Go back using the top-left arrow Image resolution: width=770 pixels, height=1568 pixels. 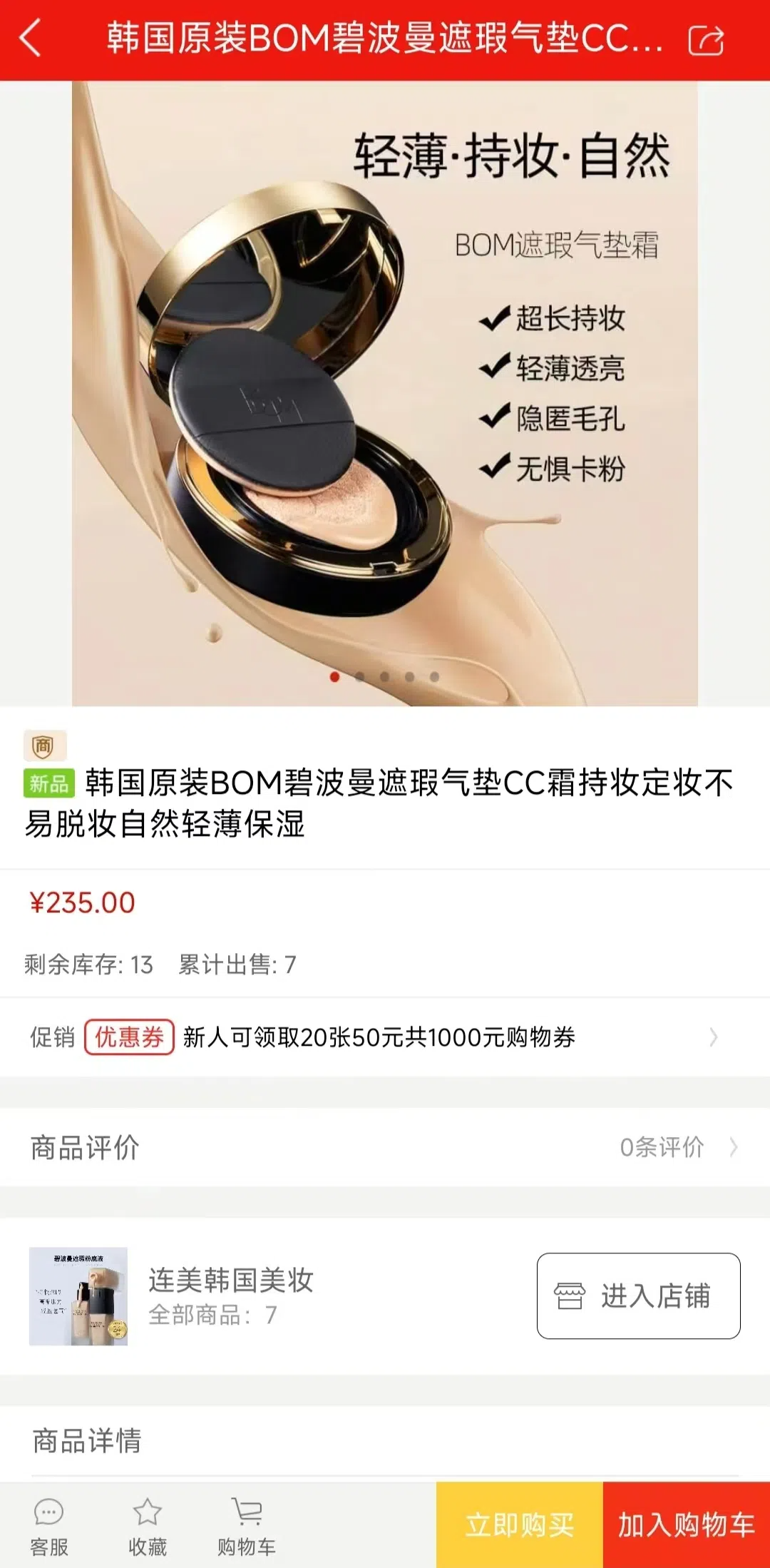click(30, 39)
